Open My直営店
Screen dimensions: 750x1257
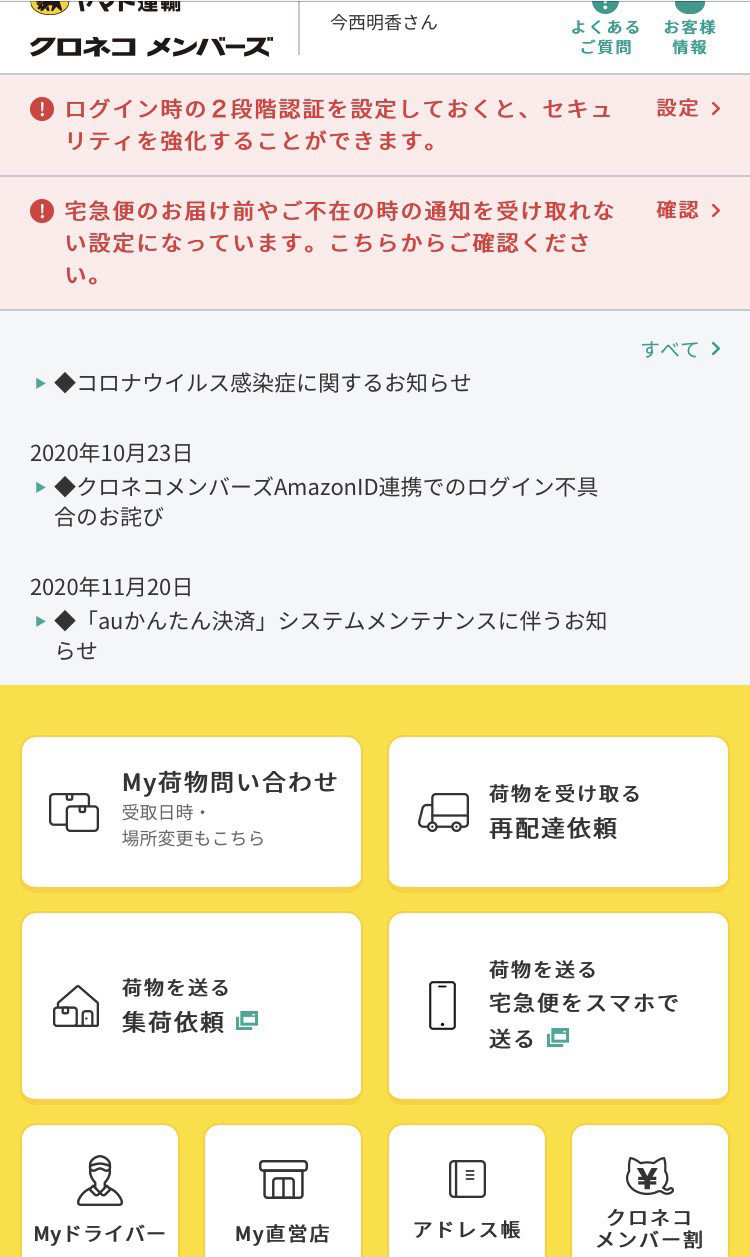tap(283, 1192)
